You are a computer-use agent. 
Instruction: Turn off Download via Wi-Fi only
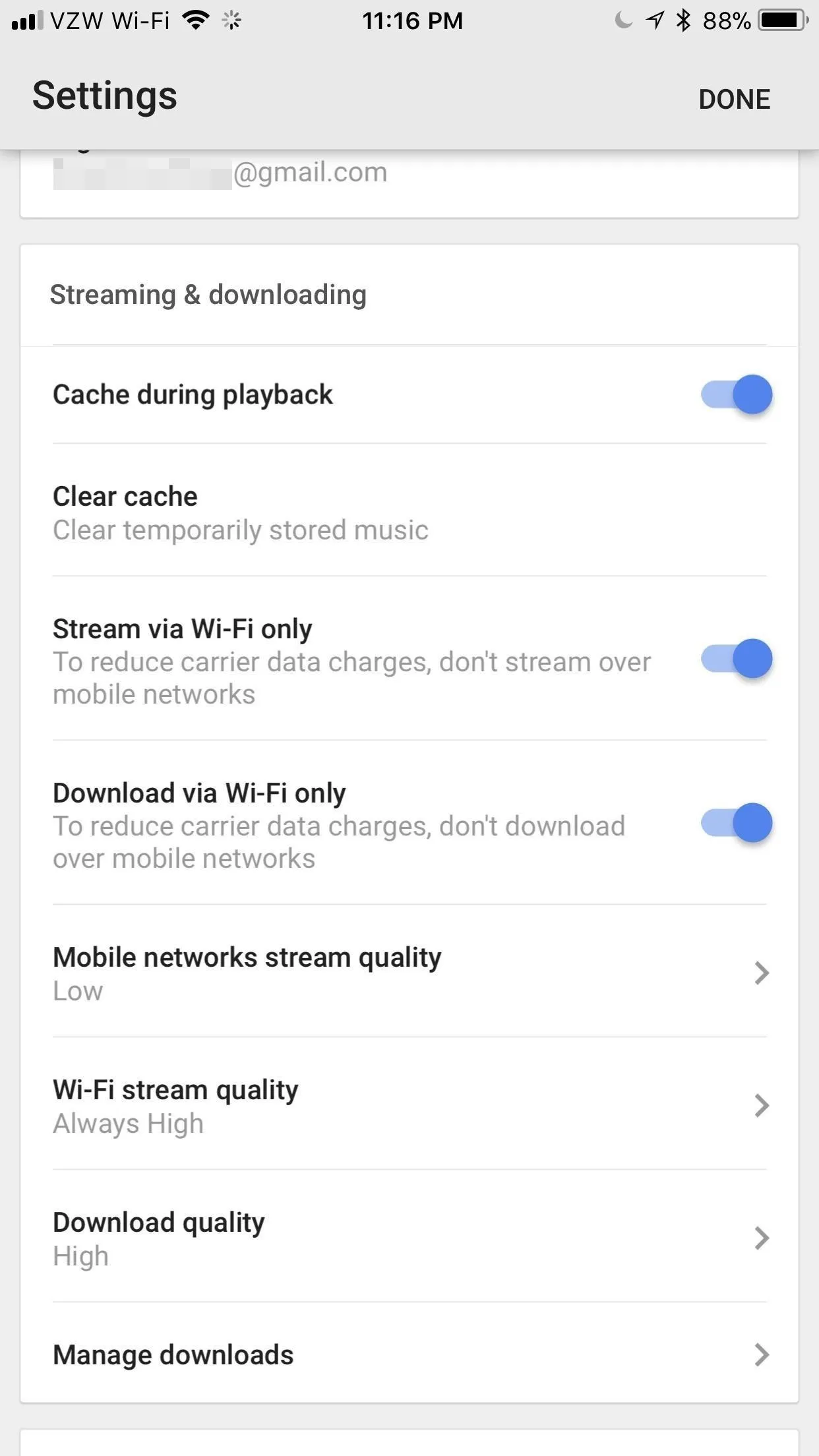click(x=737, y=823)
